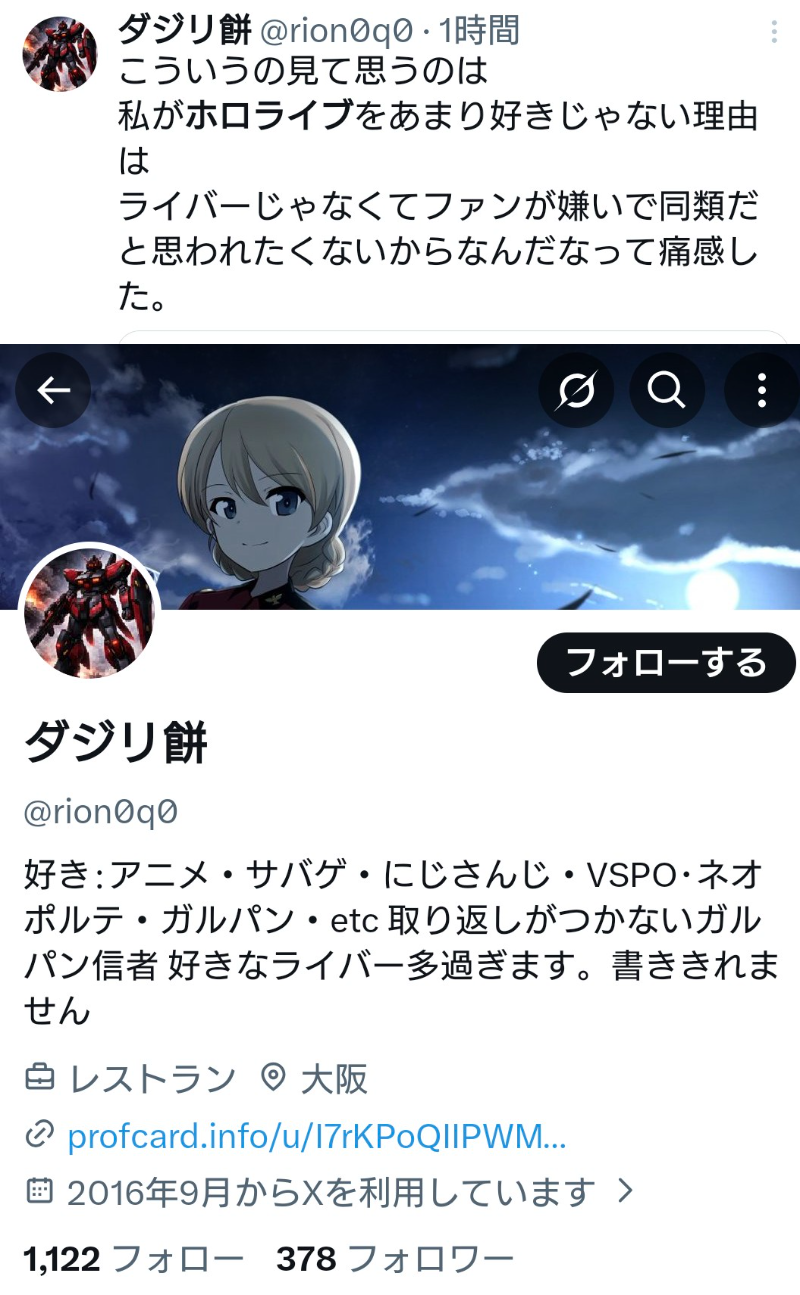This screenshot has height=1295, width=800.
Task: View the 1,122 フォロー list
Action: 132,1259
